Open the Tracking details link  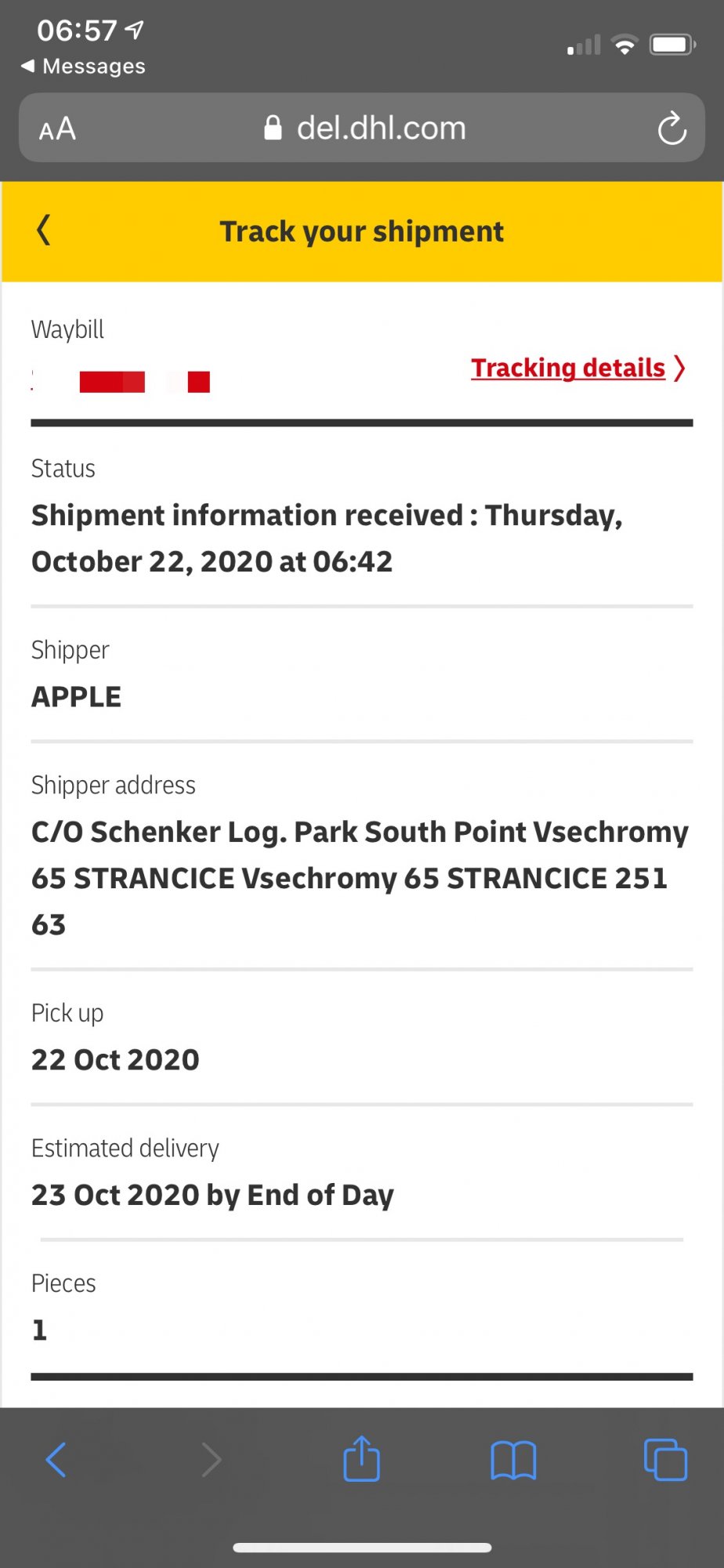click(x=577, y=368)
